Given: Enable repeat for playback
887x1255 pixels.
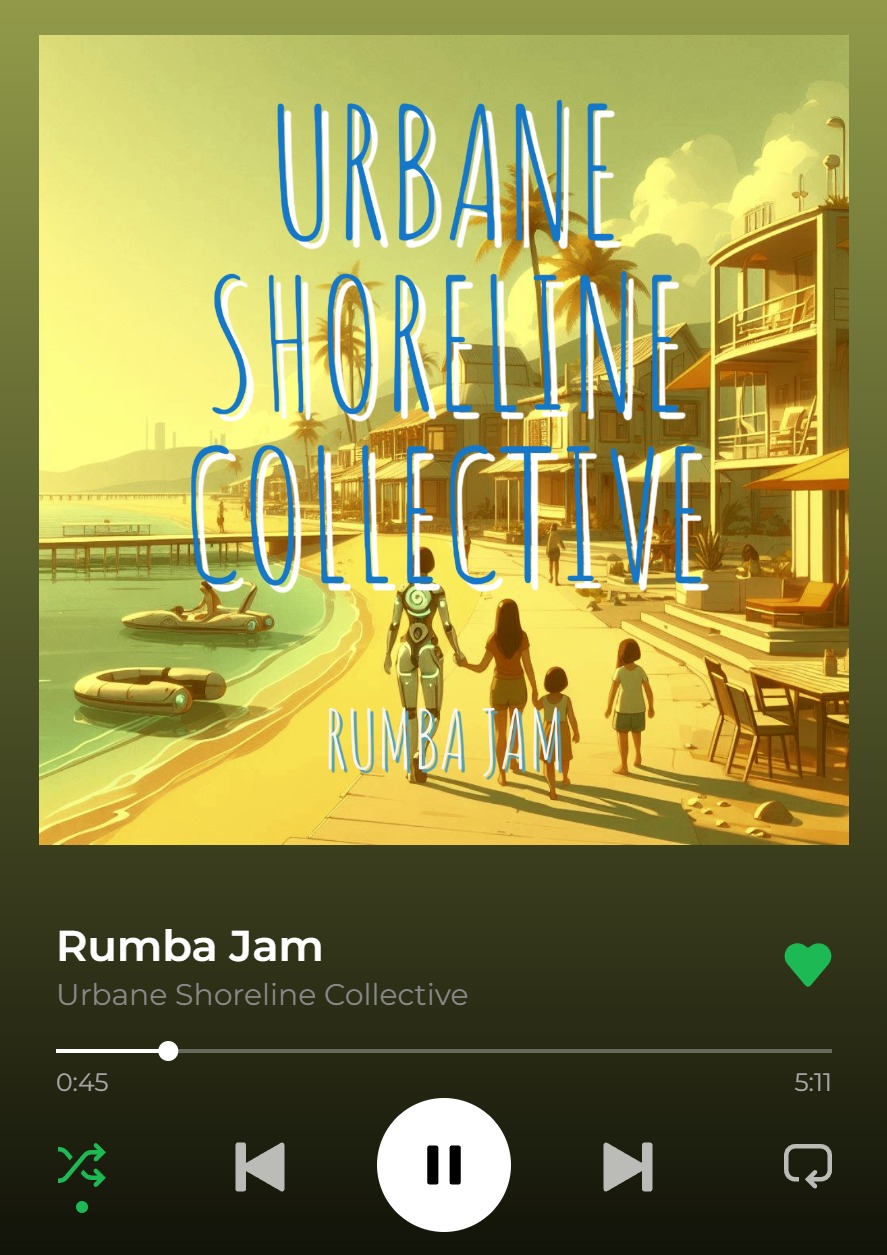Looking at the screenshot, I should [807, 1166].
